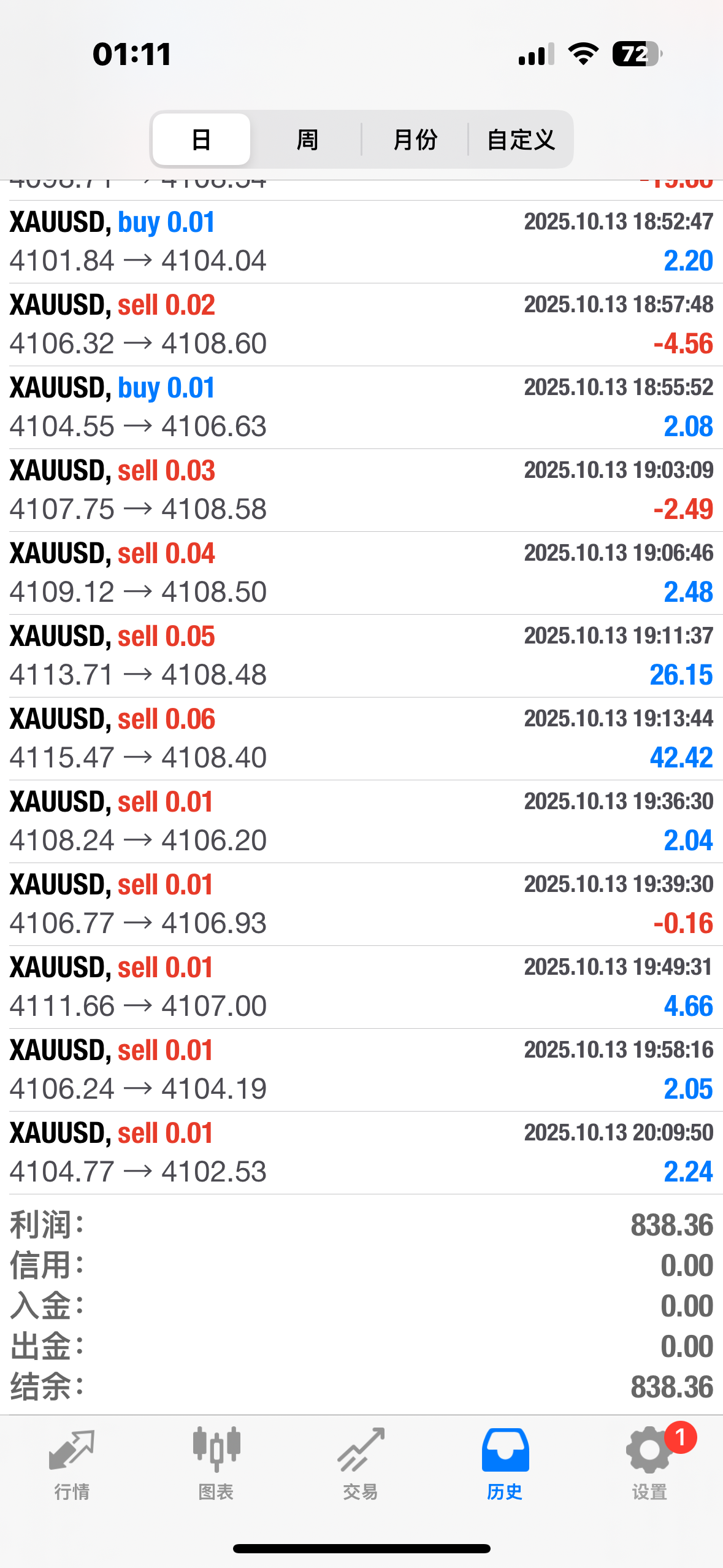Open the sell 0.01 trade at 19:36:30
The height and width of the screenshot is (1568, 723).
(x=361, y=821)
